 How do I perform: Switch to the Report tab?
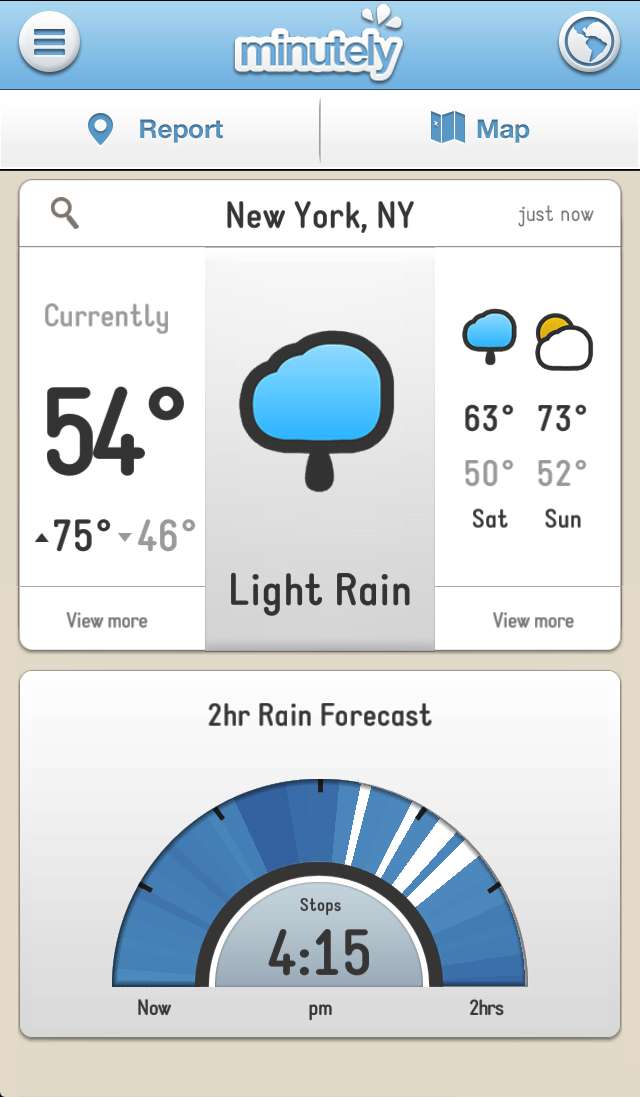click(160, 129)
